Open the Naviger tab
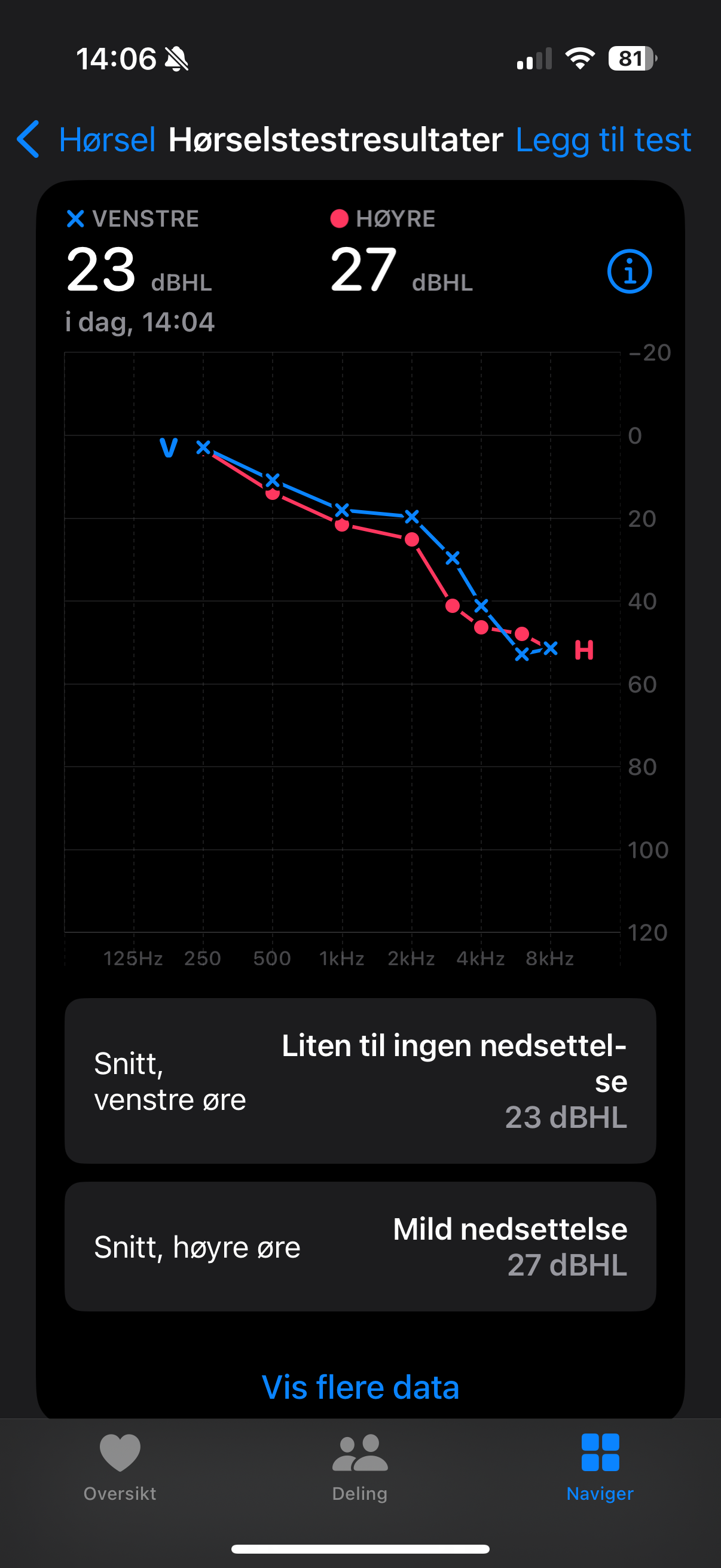Screen dimensions: 721x1568 tap(600, 1467)
